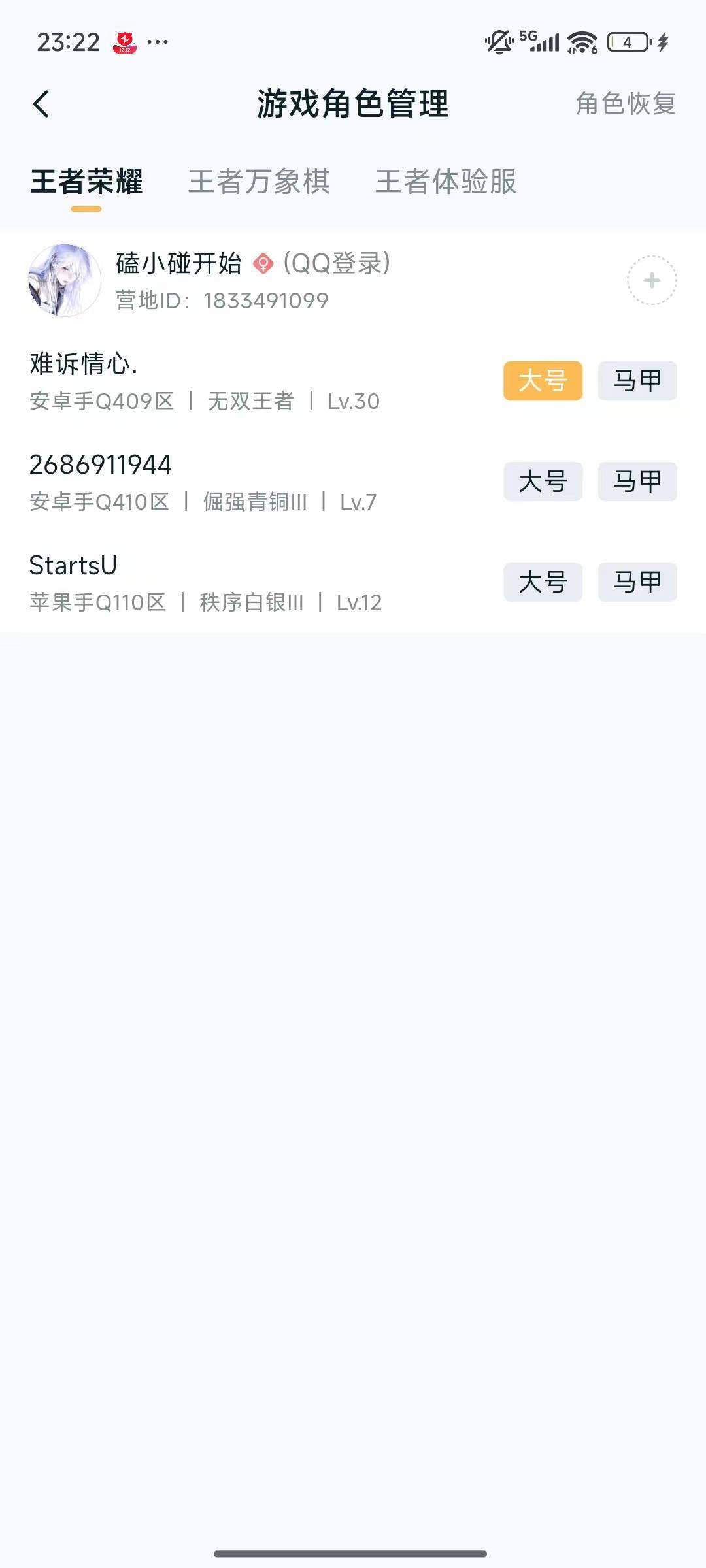
Task: Tap the plus icon to add a character
Action: [x=650, y=281]
